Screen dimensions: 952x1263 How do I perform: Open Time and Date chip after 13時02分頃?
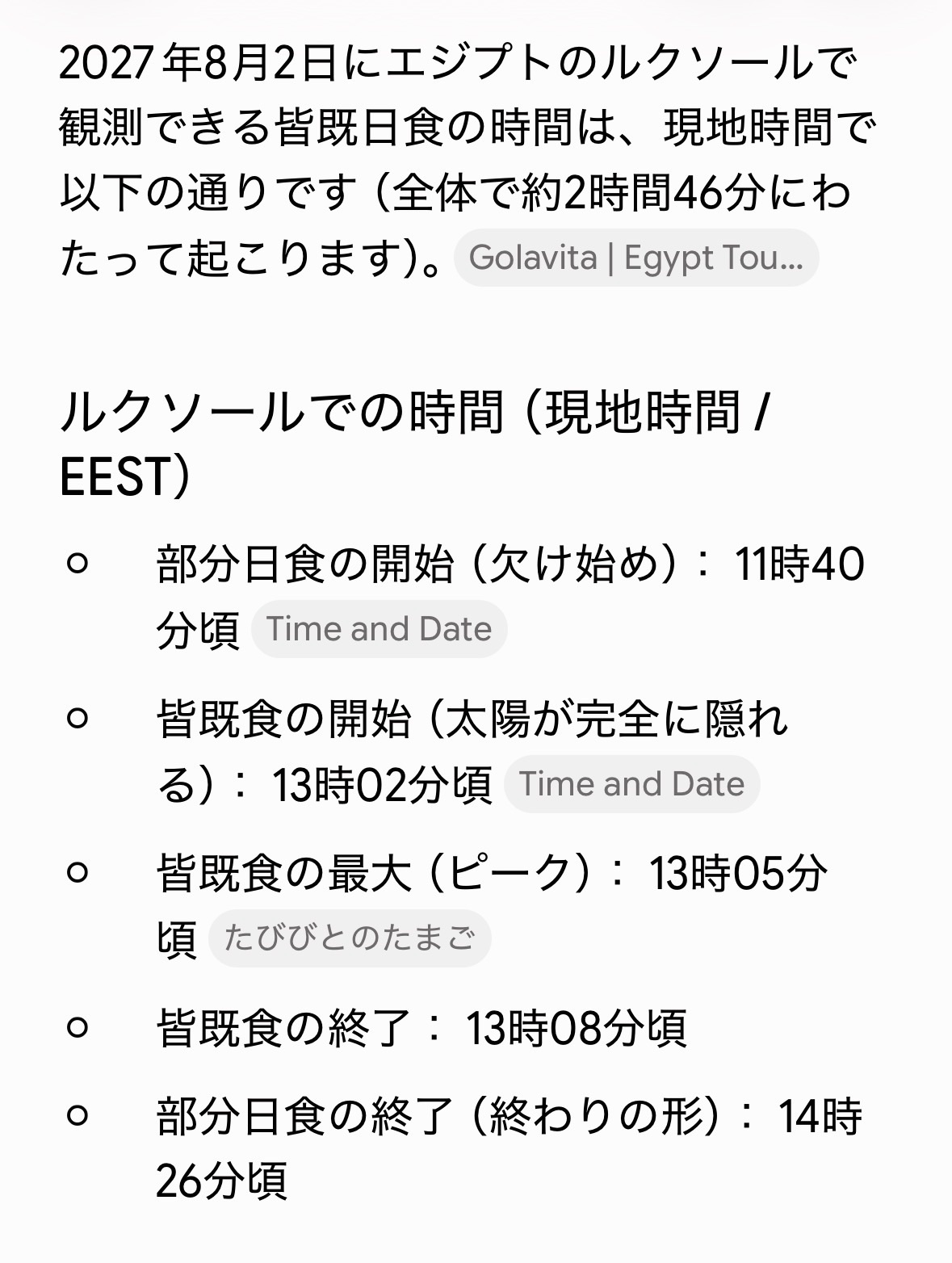click(631, 784)
